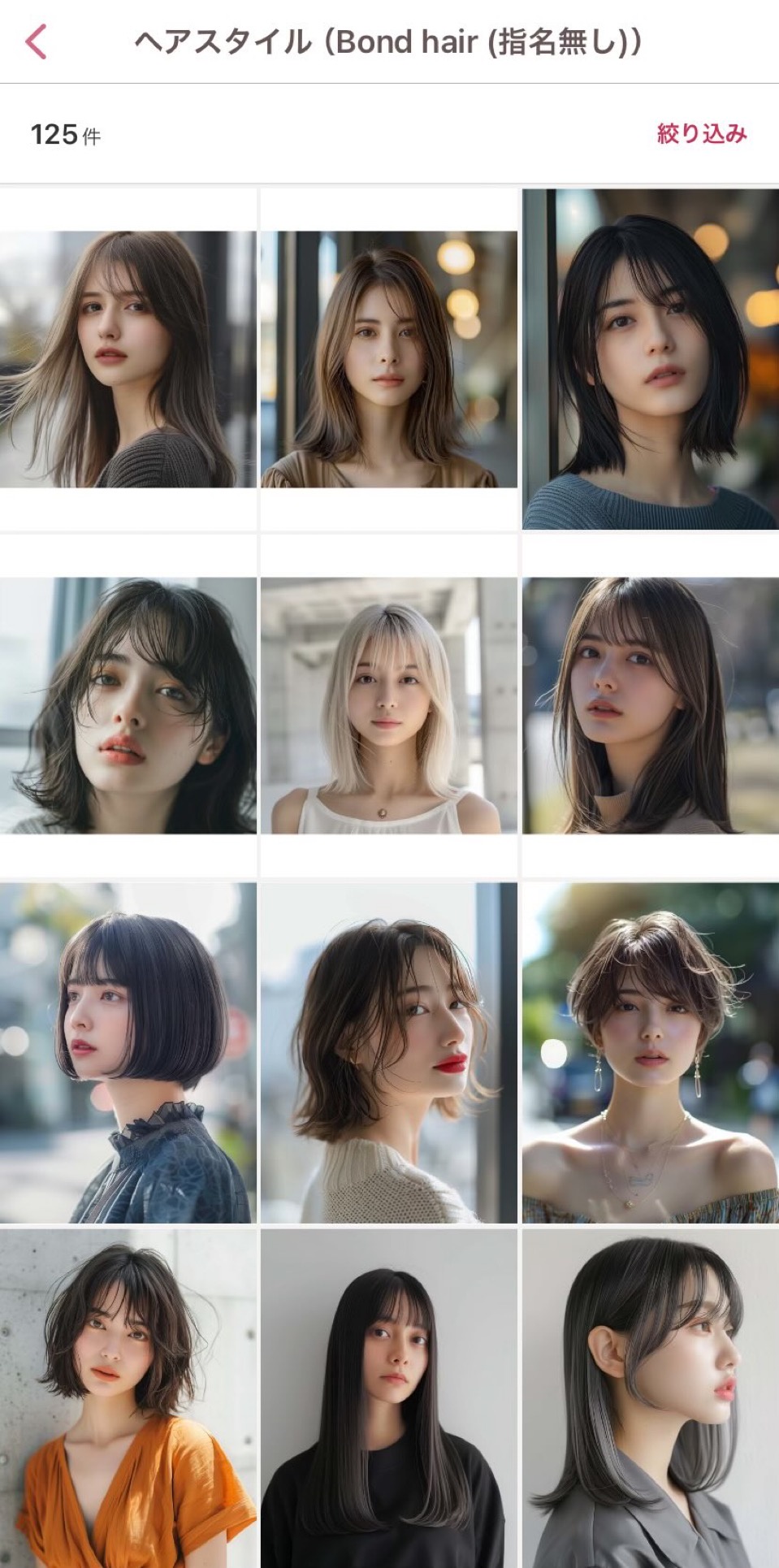Go back using the pink arrow
The image size is (779, 1568).
pyautogui.click(x=37, y=41)
